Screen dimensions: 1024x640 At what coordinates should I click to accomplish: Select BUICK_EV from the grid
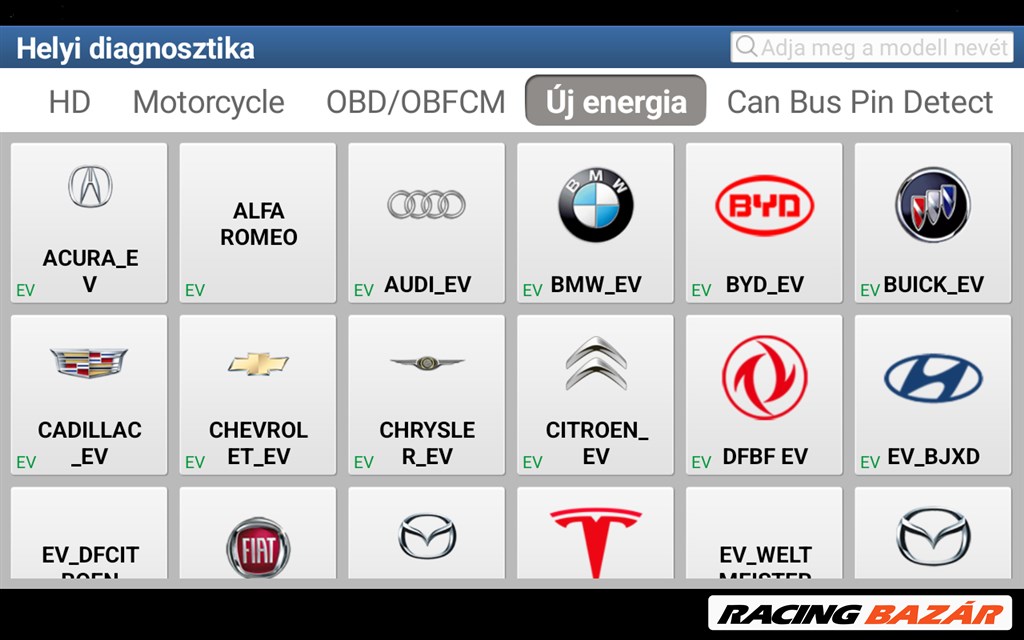coord(933,222)
